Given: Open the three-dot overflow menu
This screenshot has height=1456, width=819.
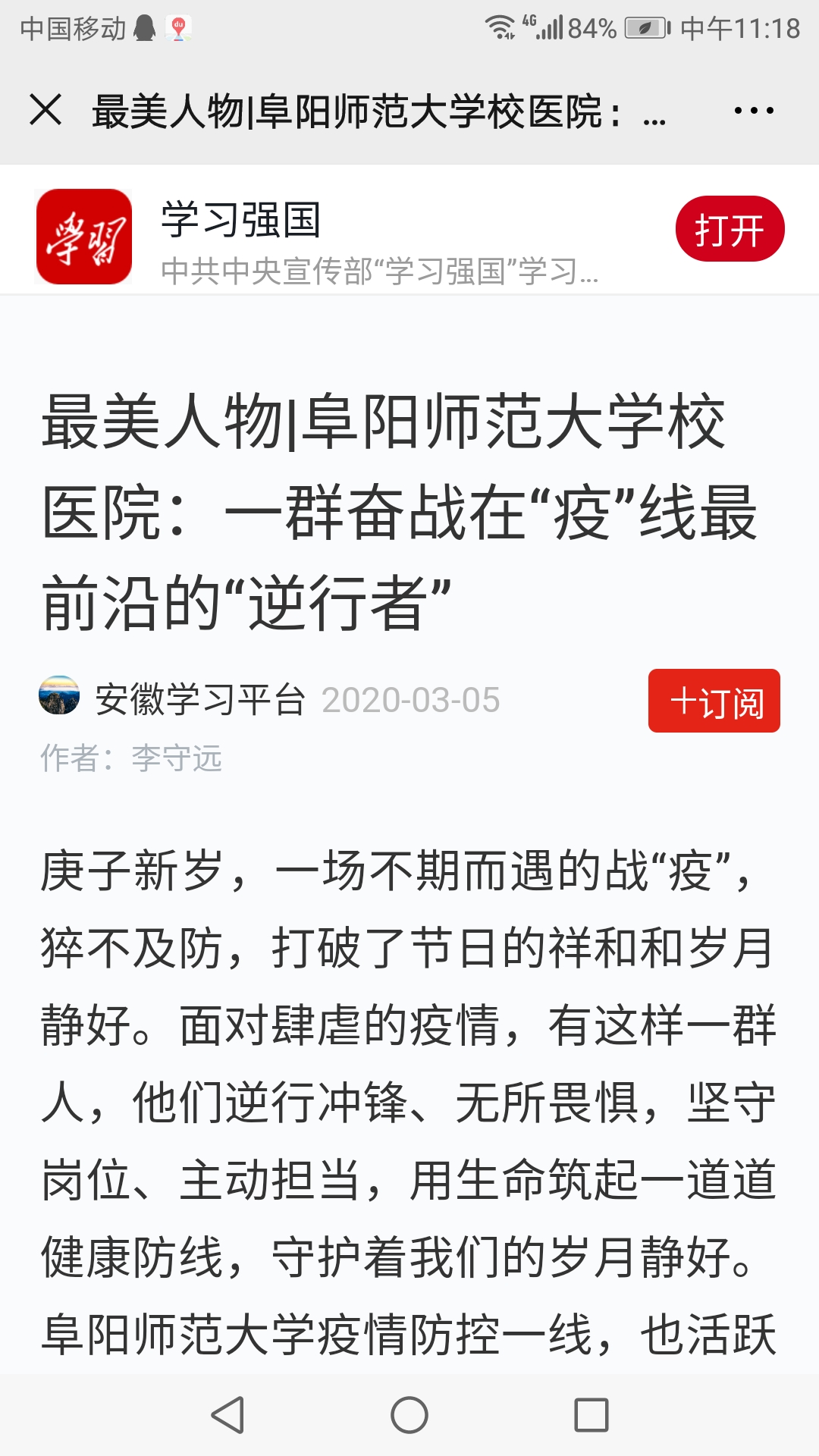Looking at the screenshot, I should point(754,111).
